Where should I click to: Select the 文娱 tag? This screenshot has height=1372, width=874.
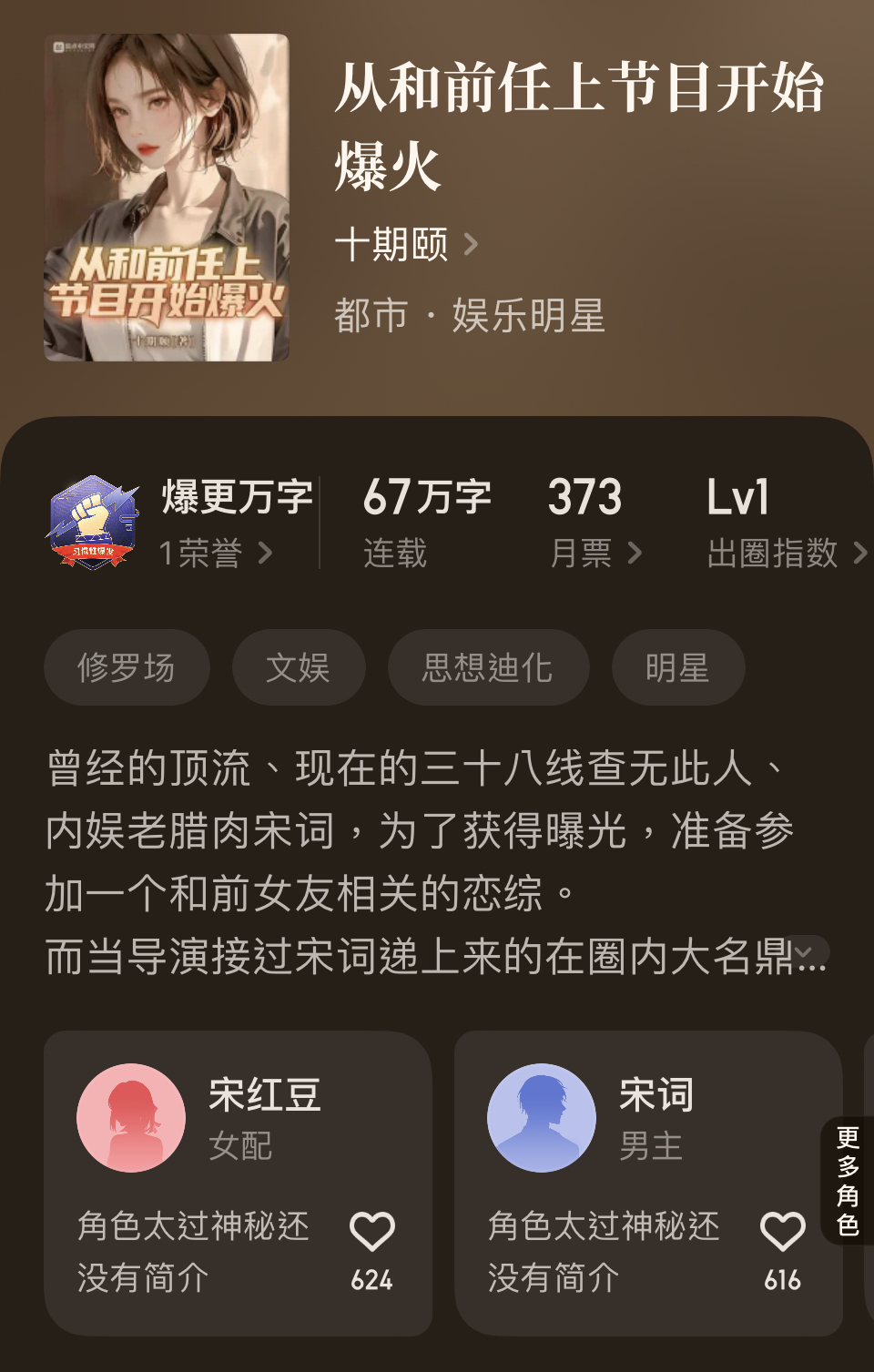tap(298, 667)
